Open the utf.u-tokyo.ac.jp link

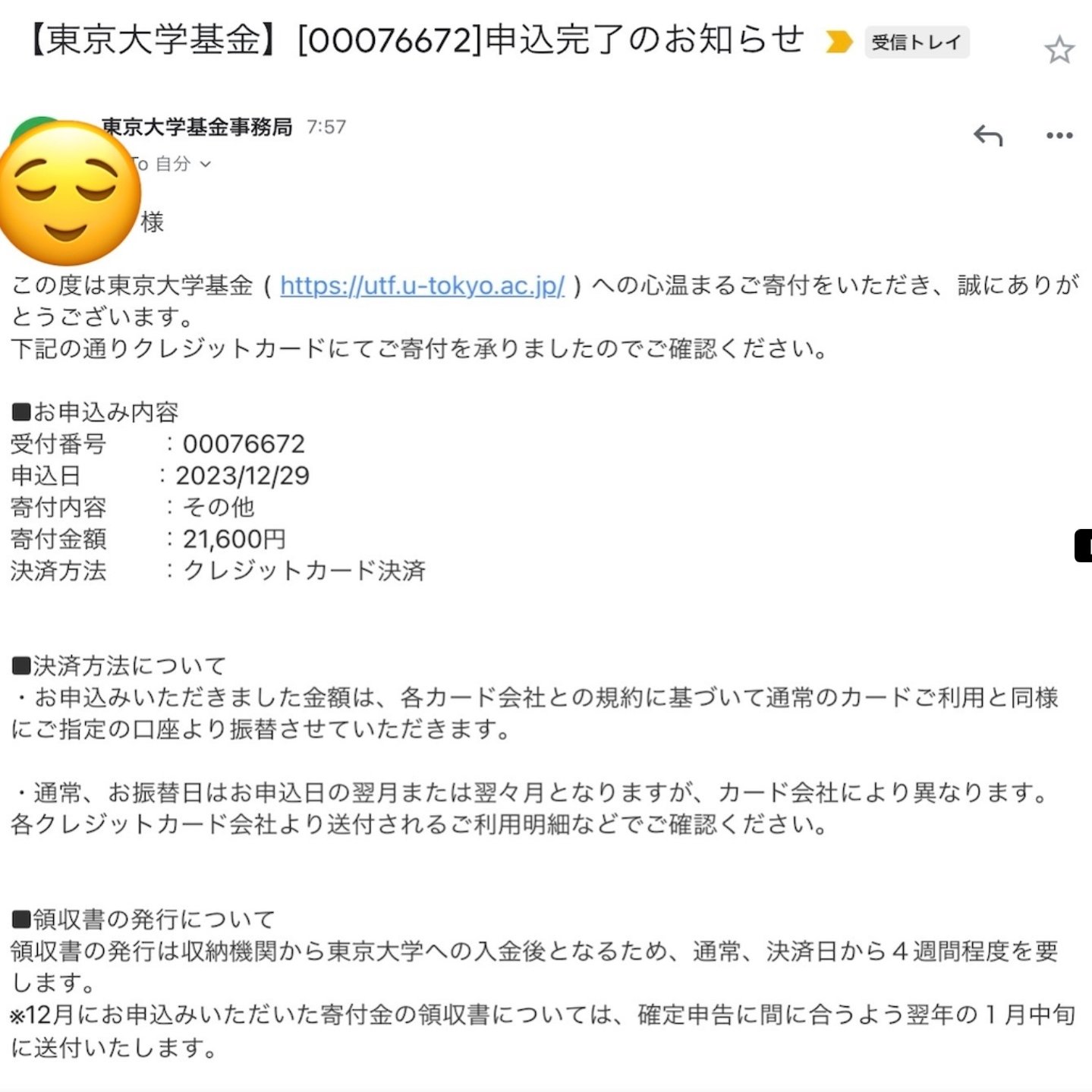(422, 285)
